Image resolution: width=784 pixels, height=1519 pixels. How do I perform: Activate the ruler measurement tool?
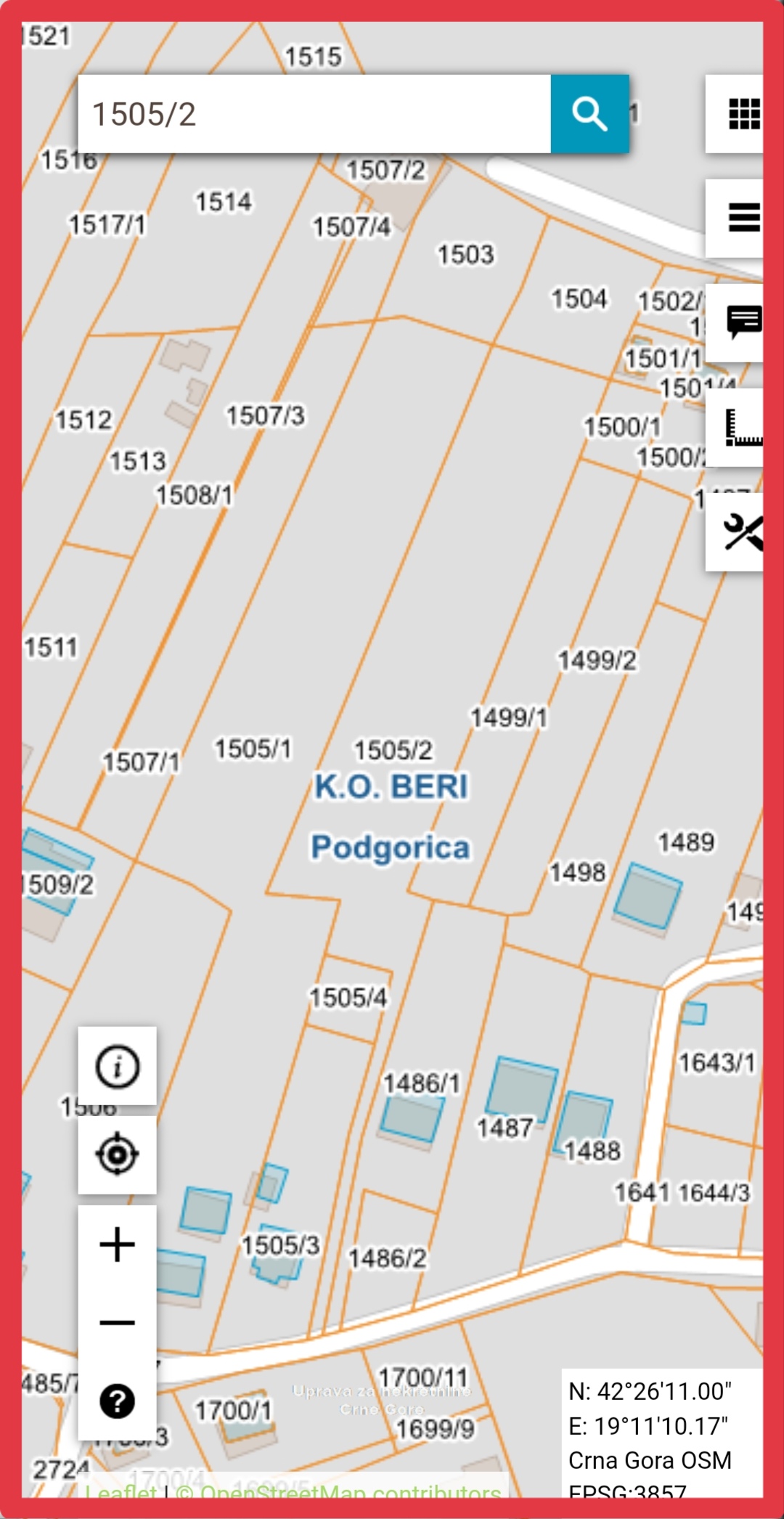(x=736, y=427)
